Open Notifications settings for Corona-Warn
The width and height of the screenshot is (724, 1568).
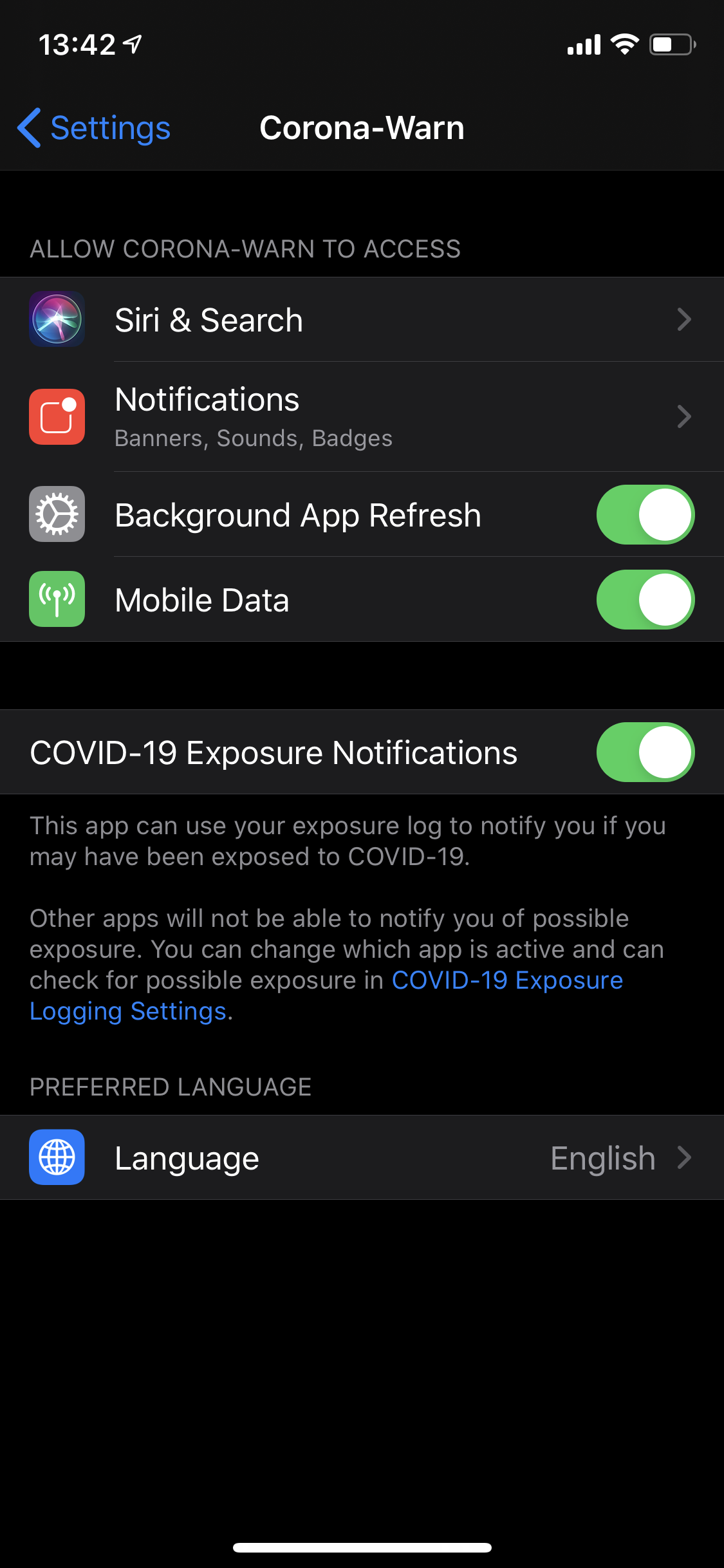pos(362,416)
